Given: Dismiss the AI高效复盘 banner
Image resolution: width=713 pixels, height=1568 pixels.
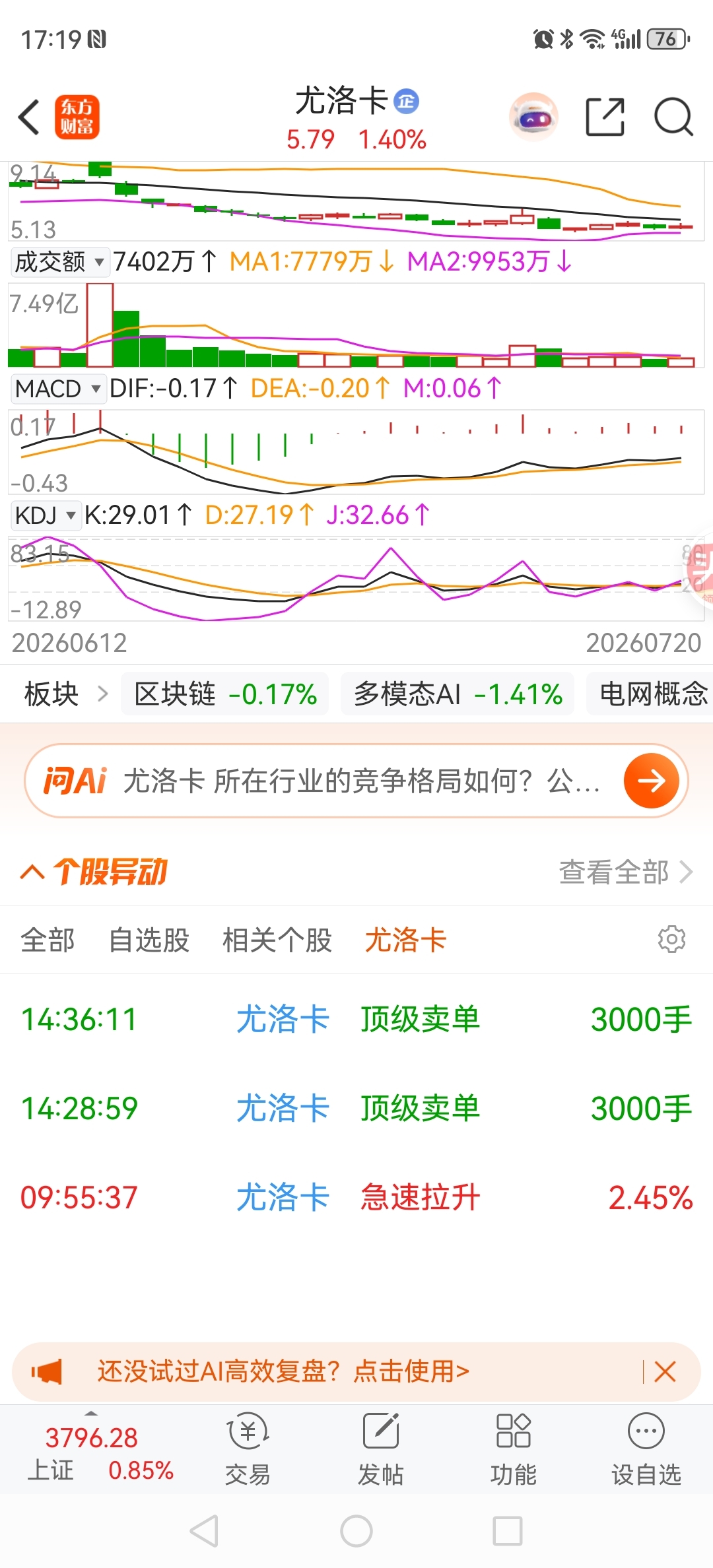Looking at the screenshot, I should 665,1371.
